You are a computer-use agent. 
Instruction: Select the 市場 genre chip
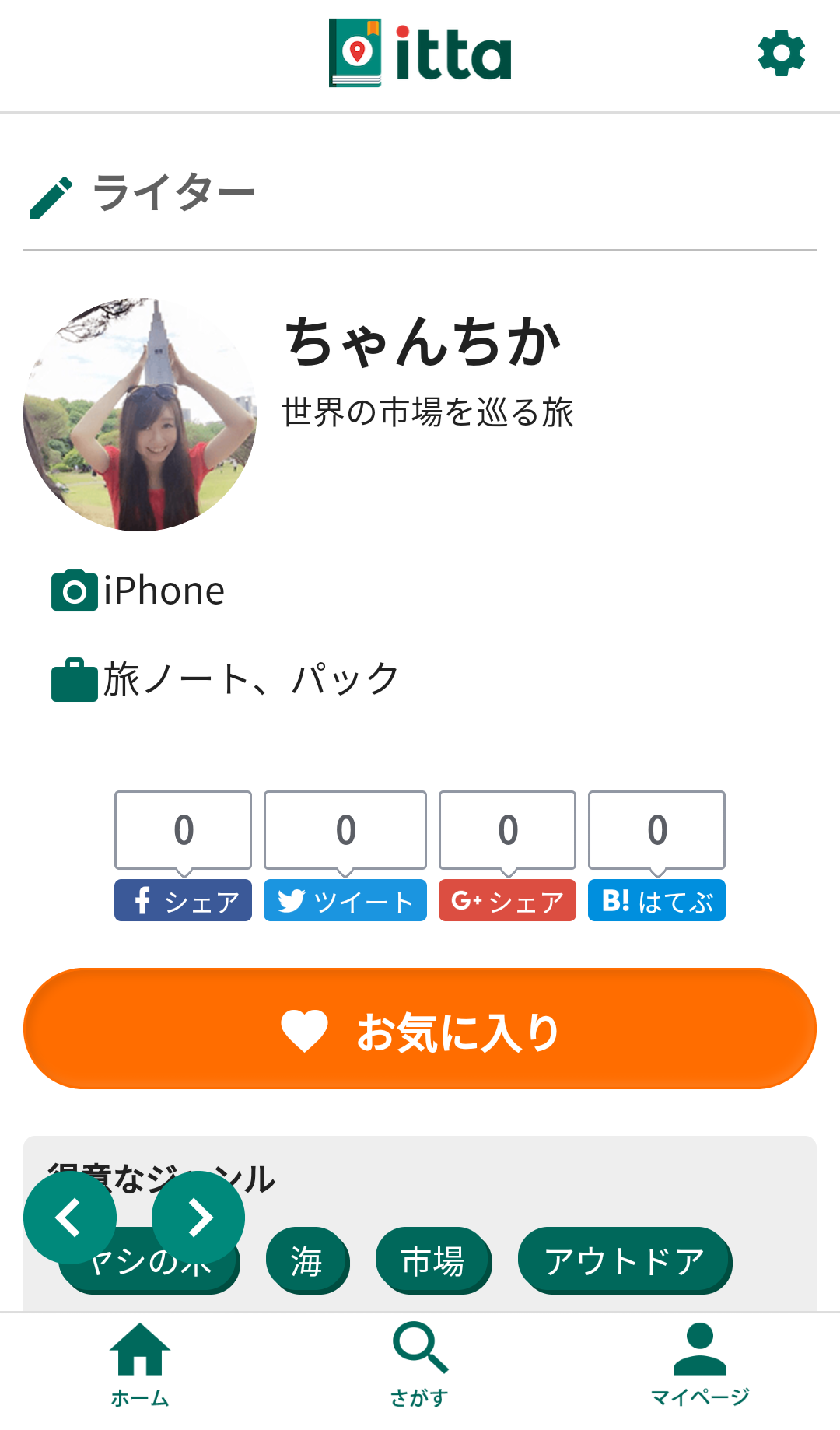click(433, 1260)
